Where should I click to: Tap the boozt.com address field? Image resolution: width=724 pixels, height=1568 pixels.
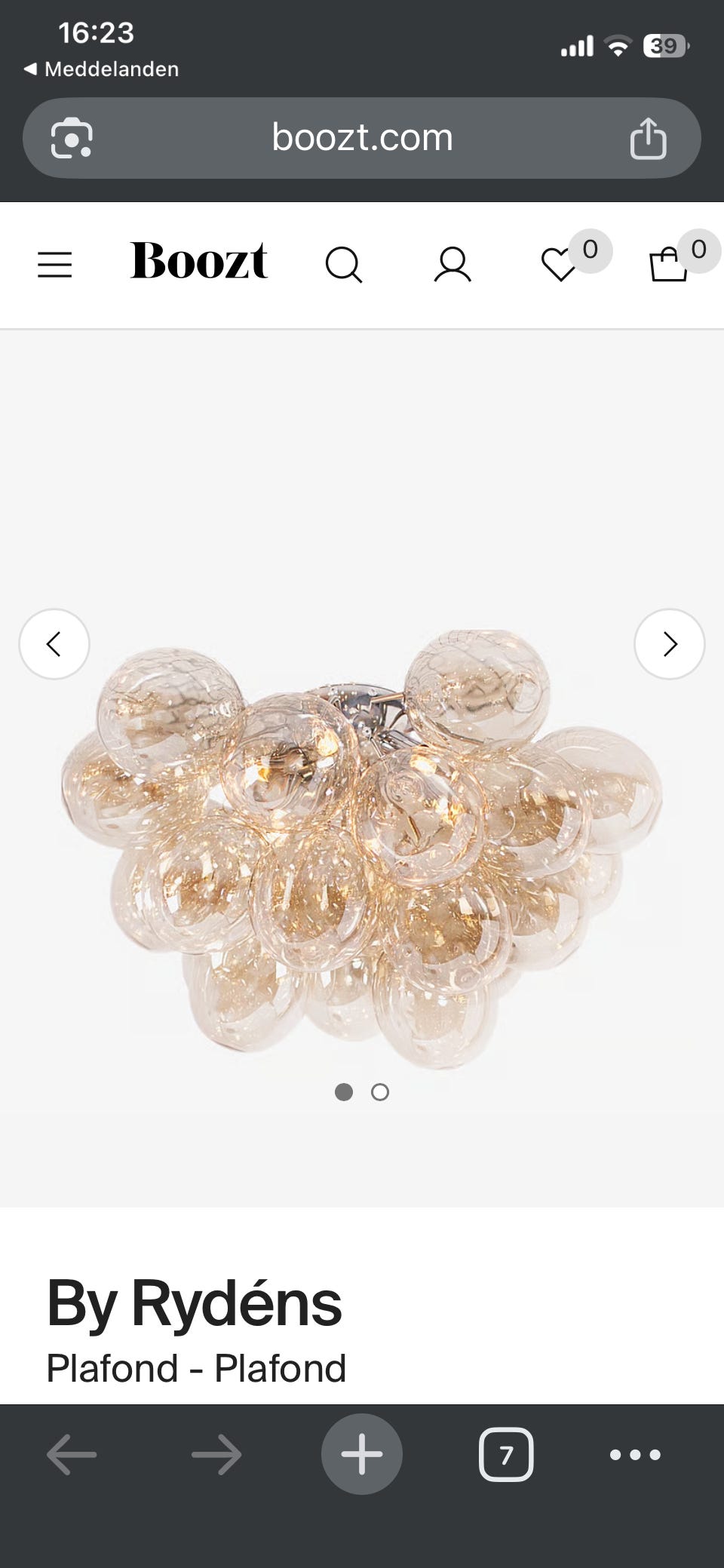[x=362, y=138]
